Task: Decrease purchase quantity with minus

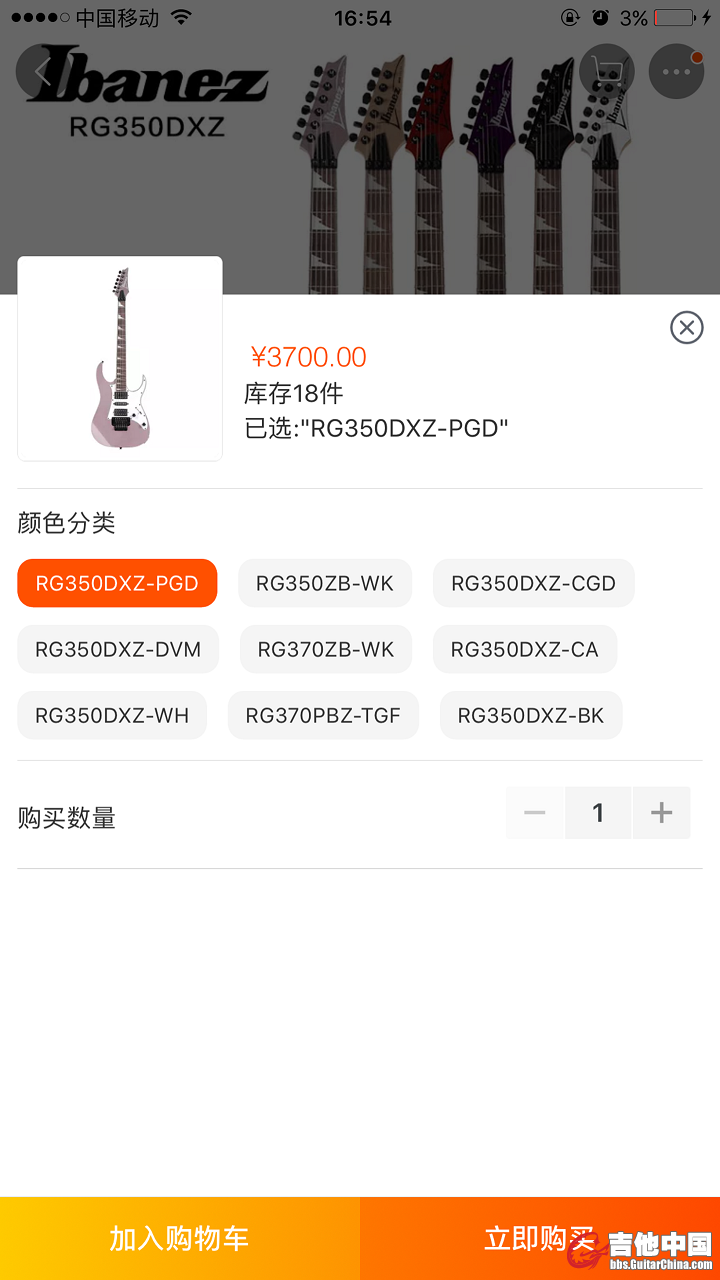Action: [535, 813]
